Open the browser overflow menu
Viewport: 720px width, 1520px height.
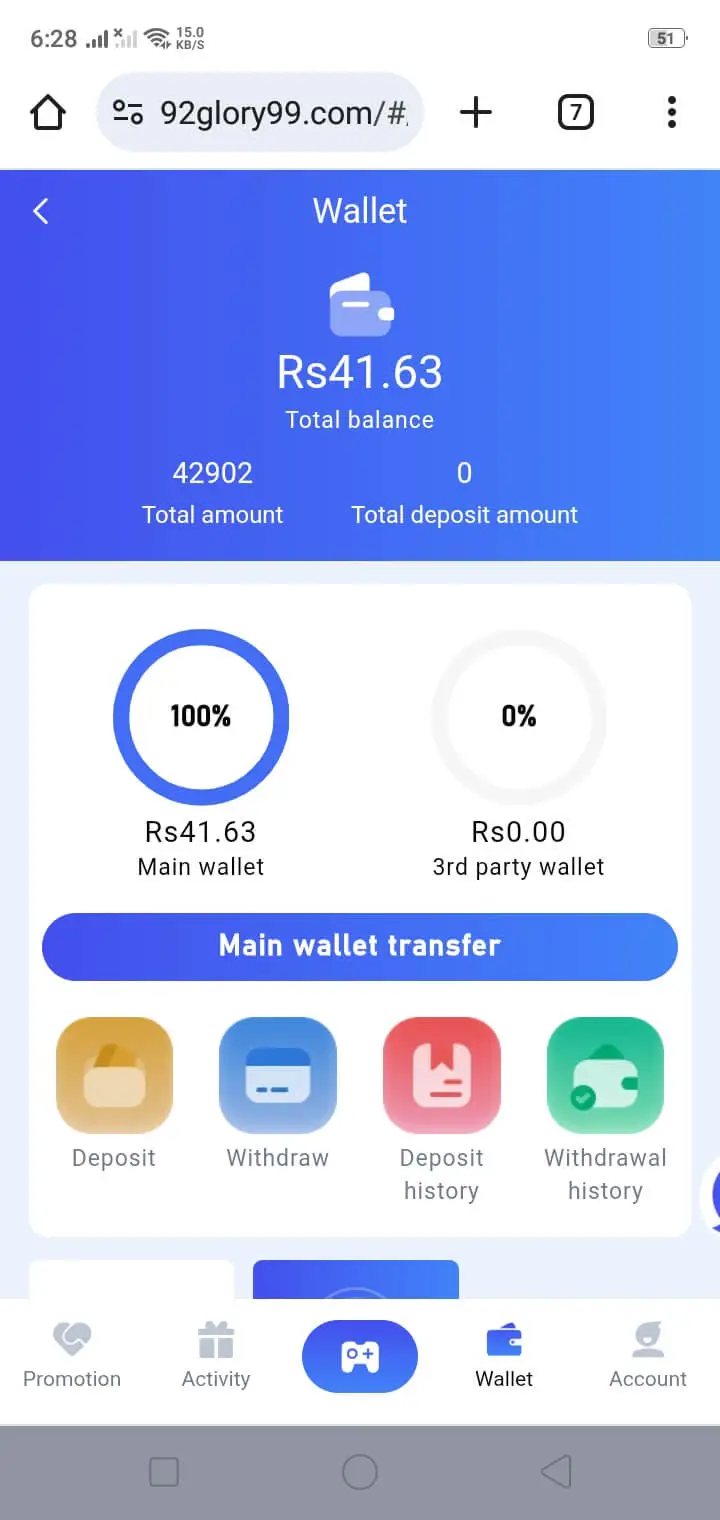[x=672, y=113]
